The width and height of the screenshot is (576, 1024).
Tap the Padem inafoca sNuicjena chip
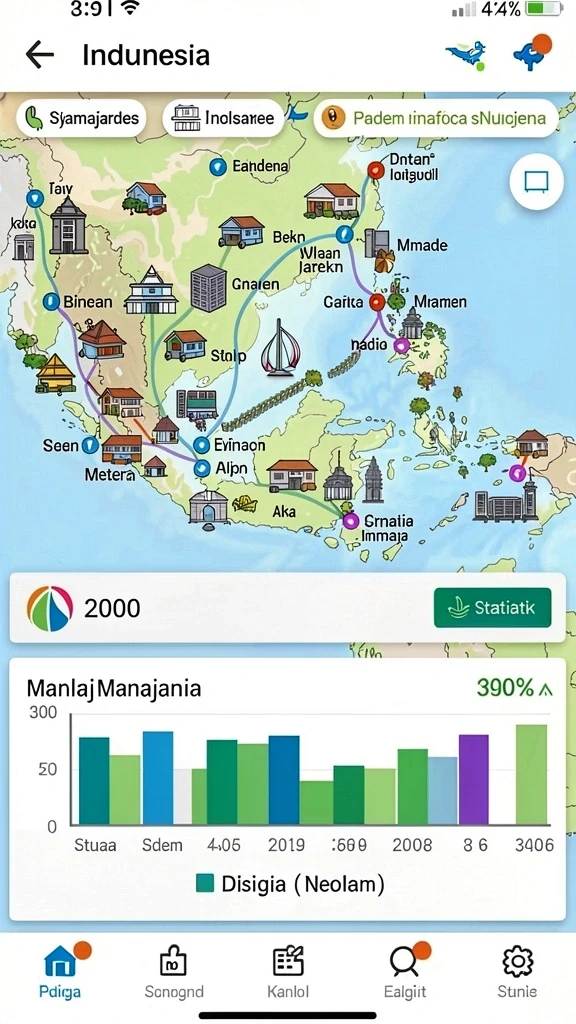coord(436,118)
